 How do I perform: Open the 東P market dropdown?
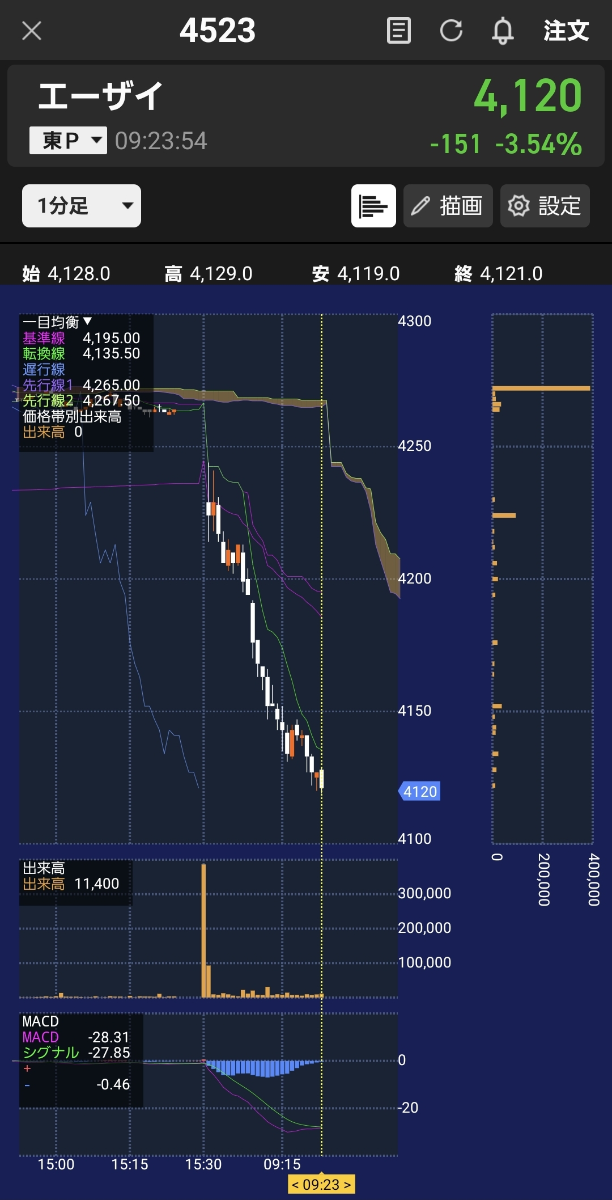(68, 141)
